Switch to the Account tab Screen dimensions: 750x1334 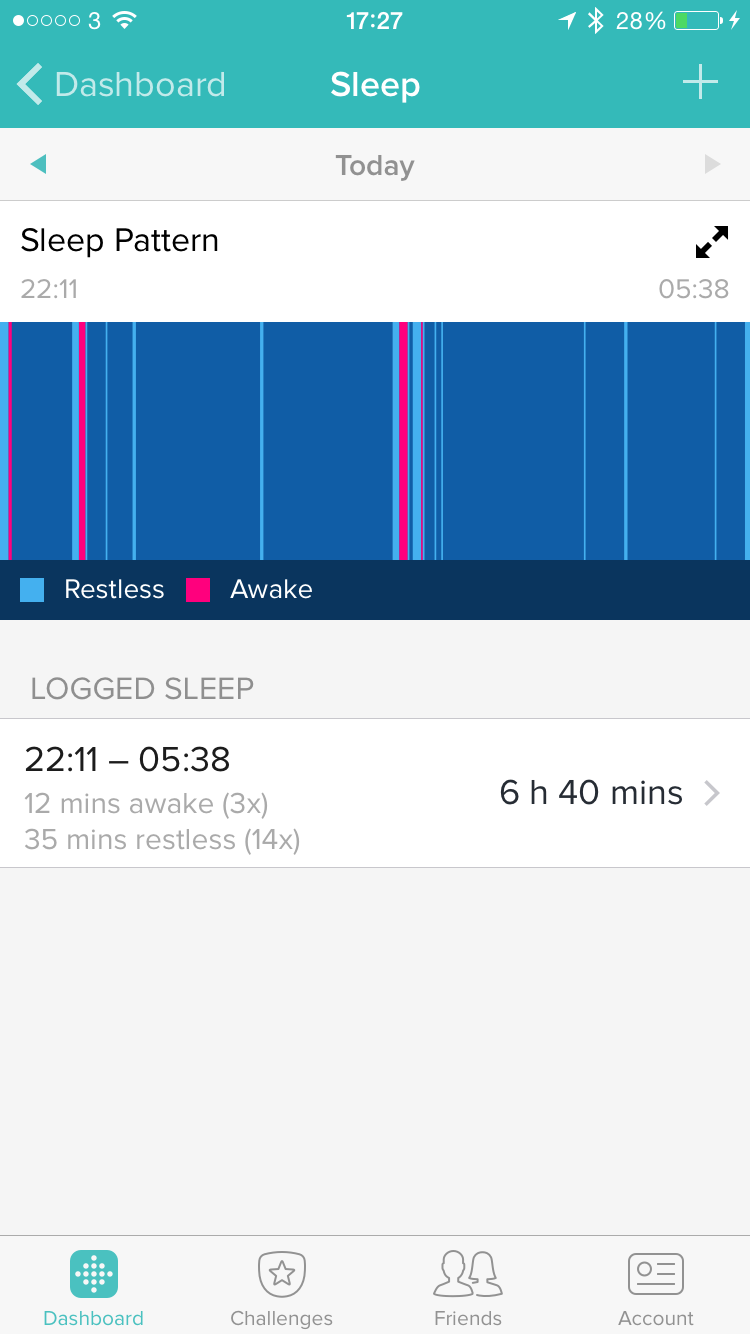tap(656, 1289)
